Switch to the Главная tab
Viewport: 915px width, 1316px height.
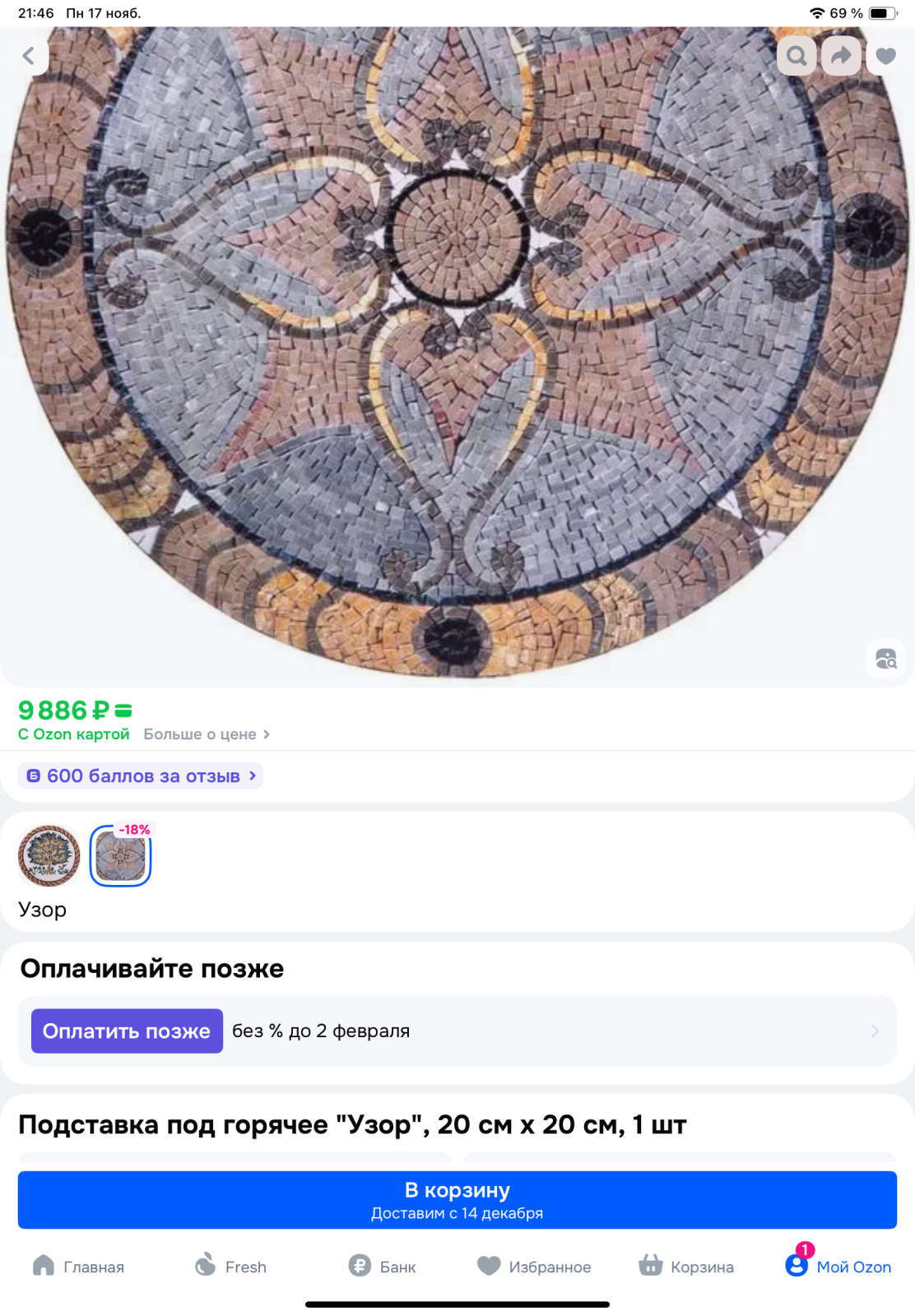pos(78,1266)
